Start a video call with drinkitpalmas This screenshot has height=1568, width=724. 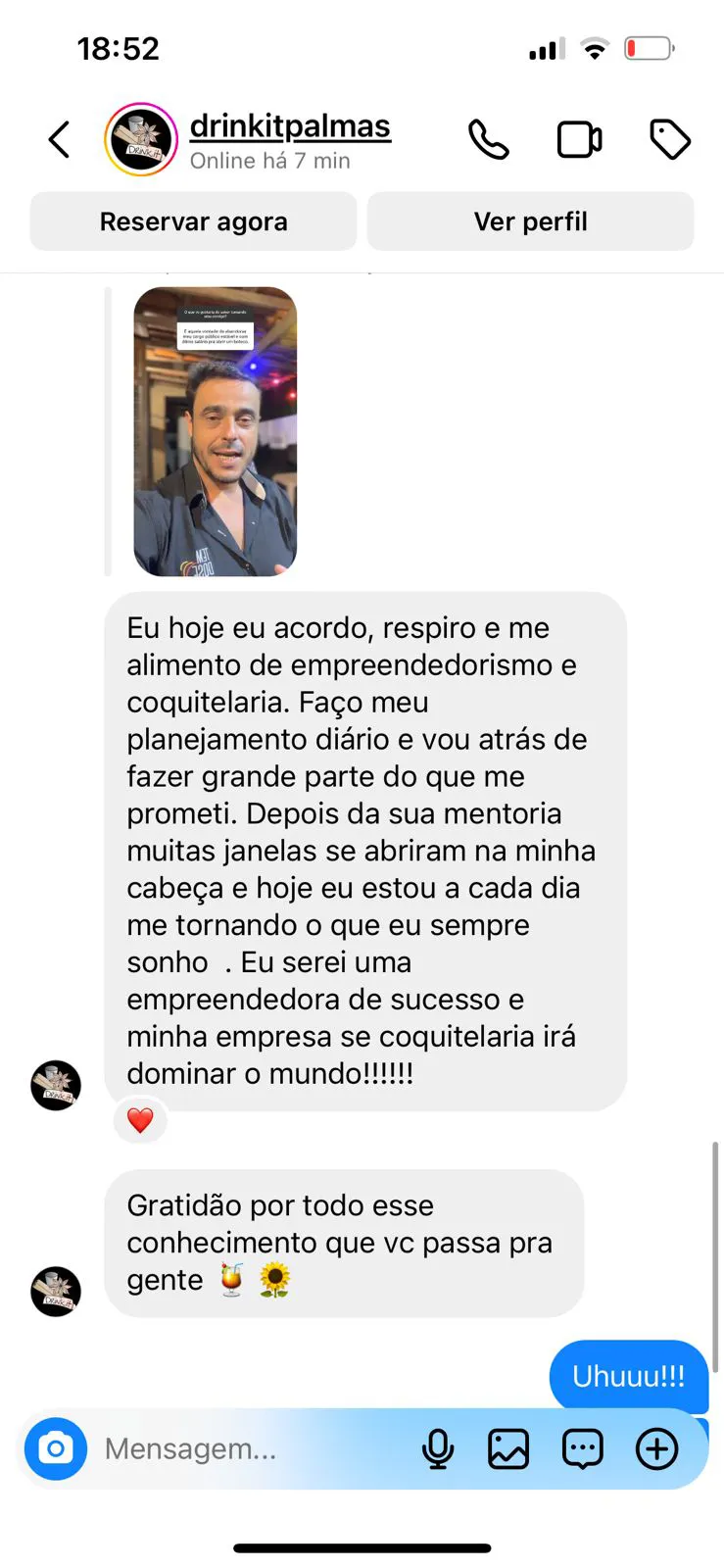[x=579, y=139]
